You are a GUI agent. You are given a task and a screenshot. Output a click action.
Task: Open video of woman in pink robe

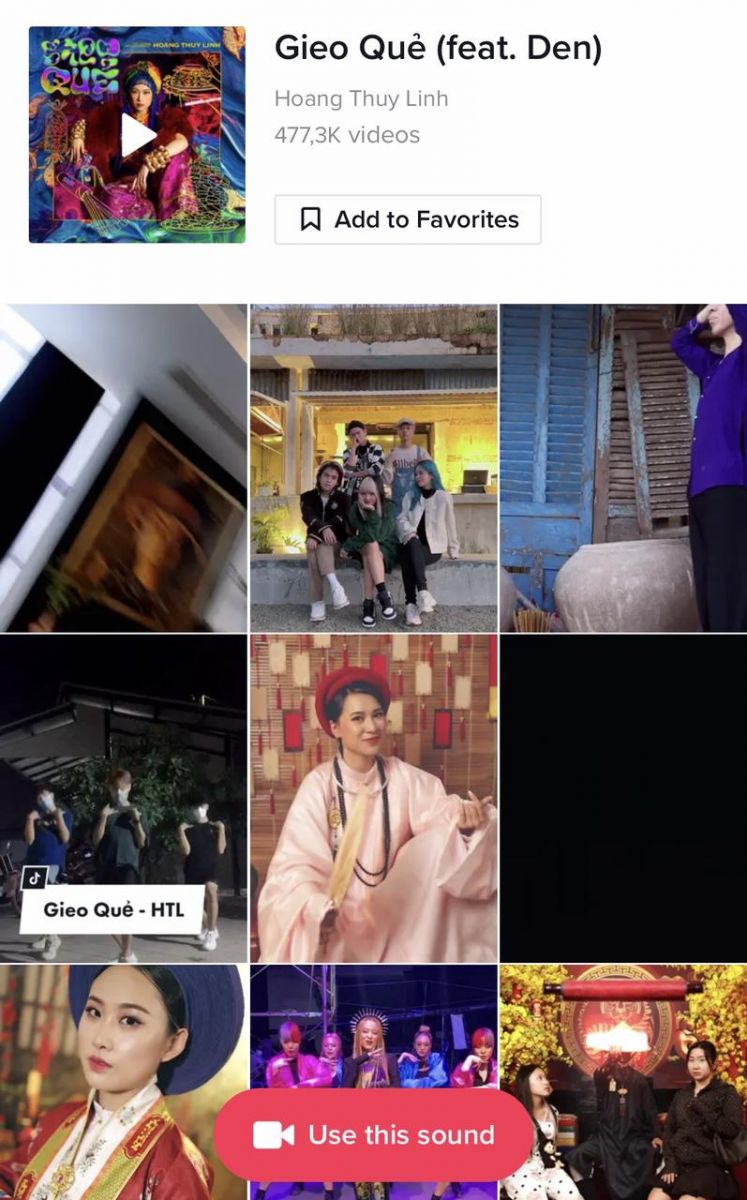click(x=373, y=797)
